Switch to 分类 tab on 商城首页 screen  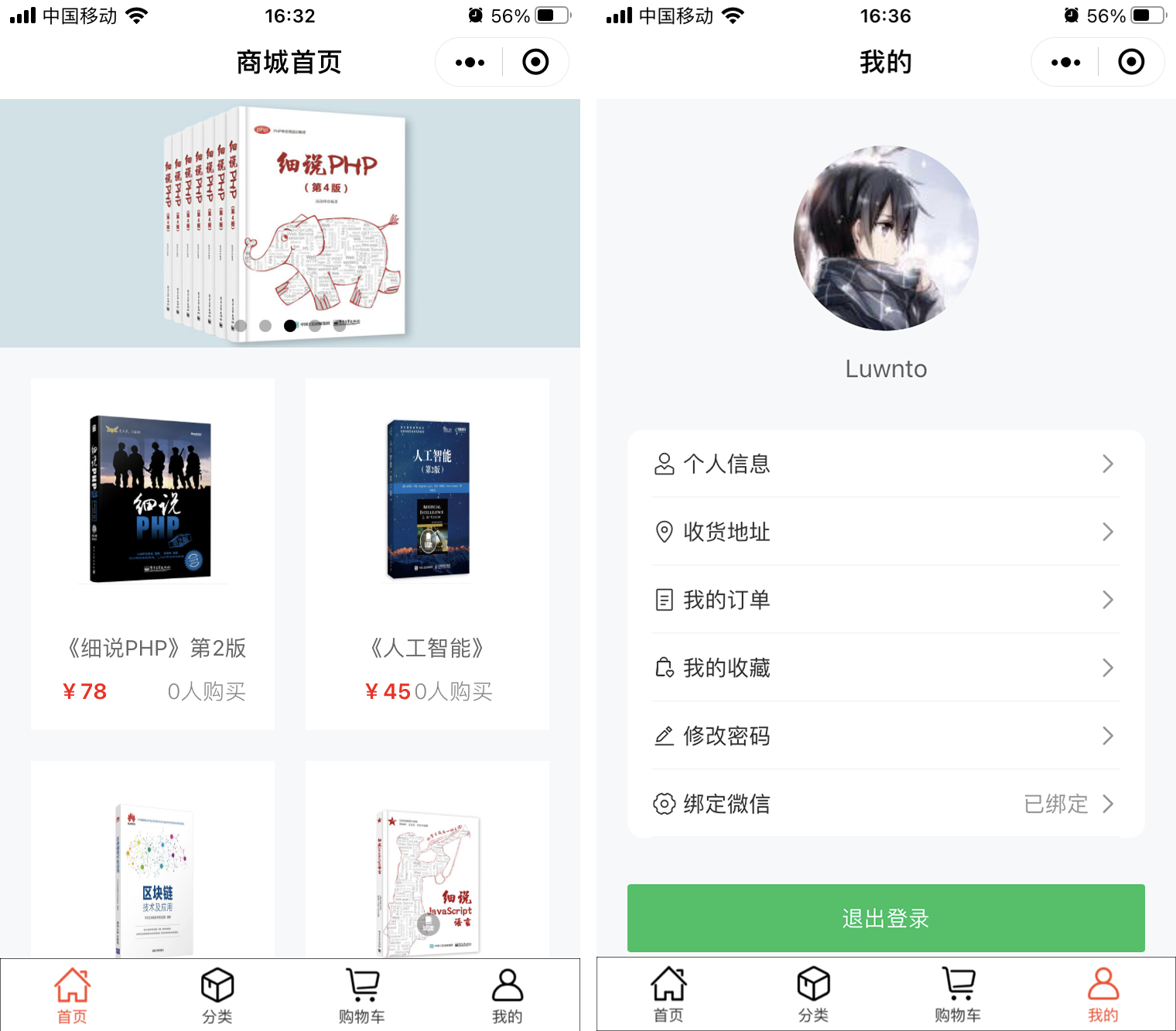[217, 995]
